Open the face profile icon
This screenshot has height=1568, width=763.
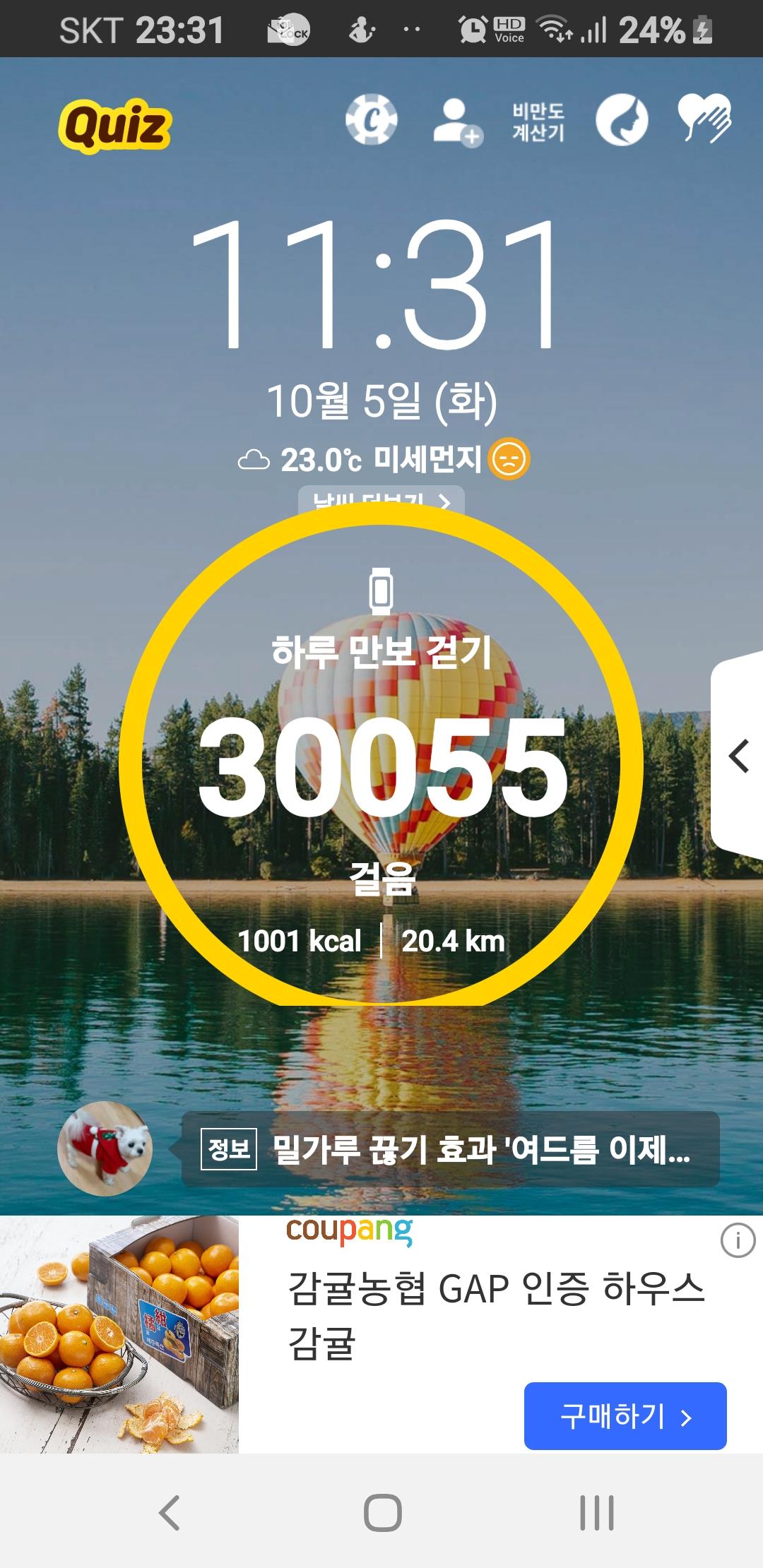[x=622, y=121]
